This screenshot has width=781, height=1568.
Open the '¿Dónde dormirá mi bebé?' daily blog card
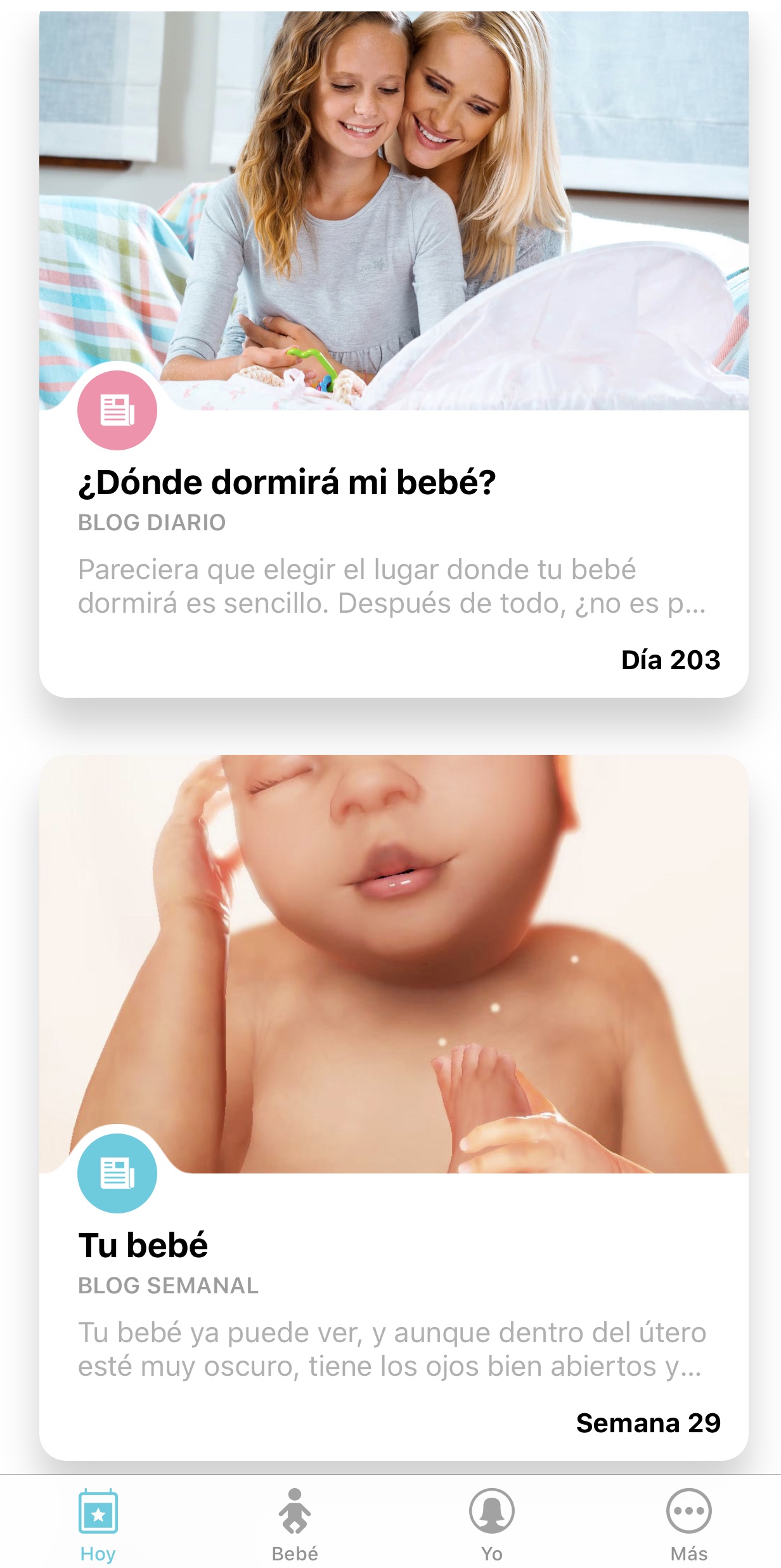(393, 482)
